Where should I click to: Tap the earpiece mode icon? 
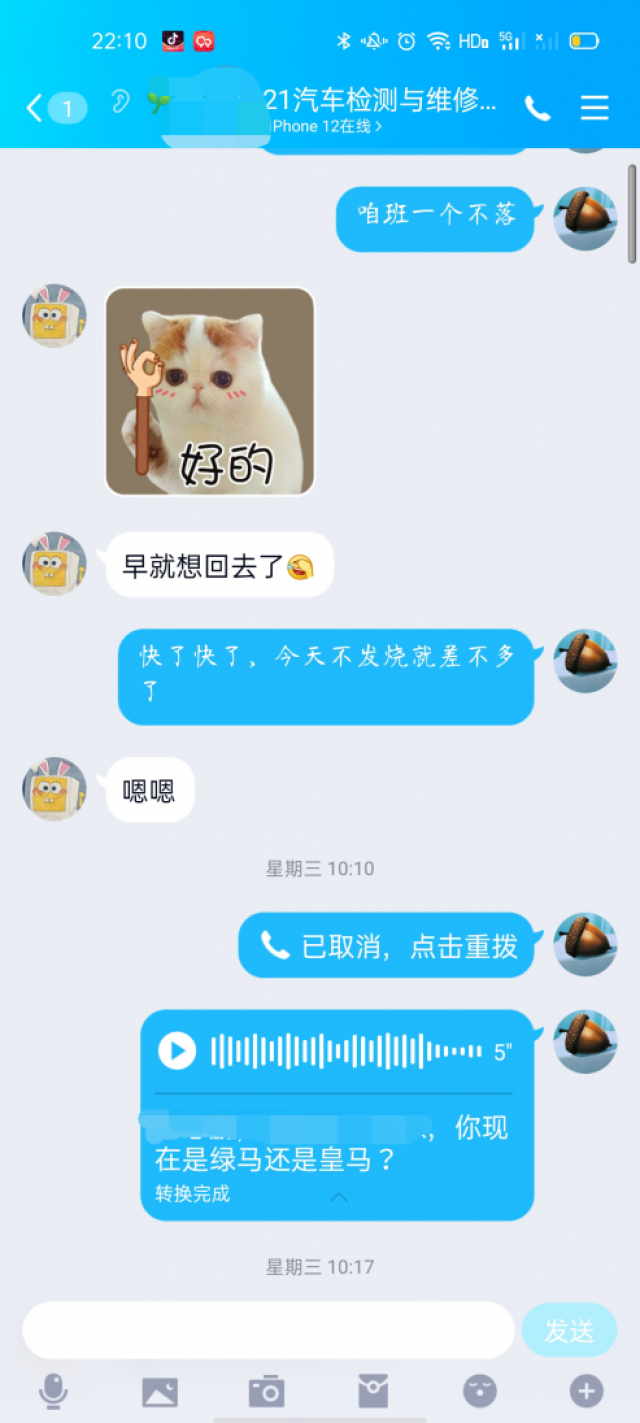pyautogui.click(x=120, y=101)
